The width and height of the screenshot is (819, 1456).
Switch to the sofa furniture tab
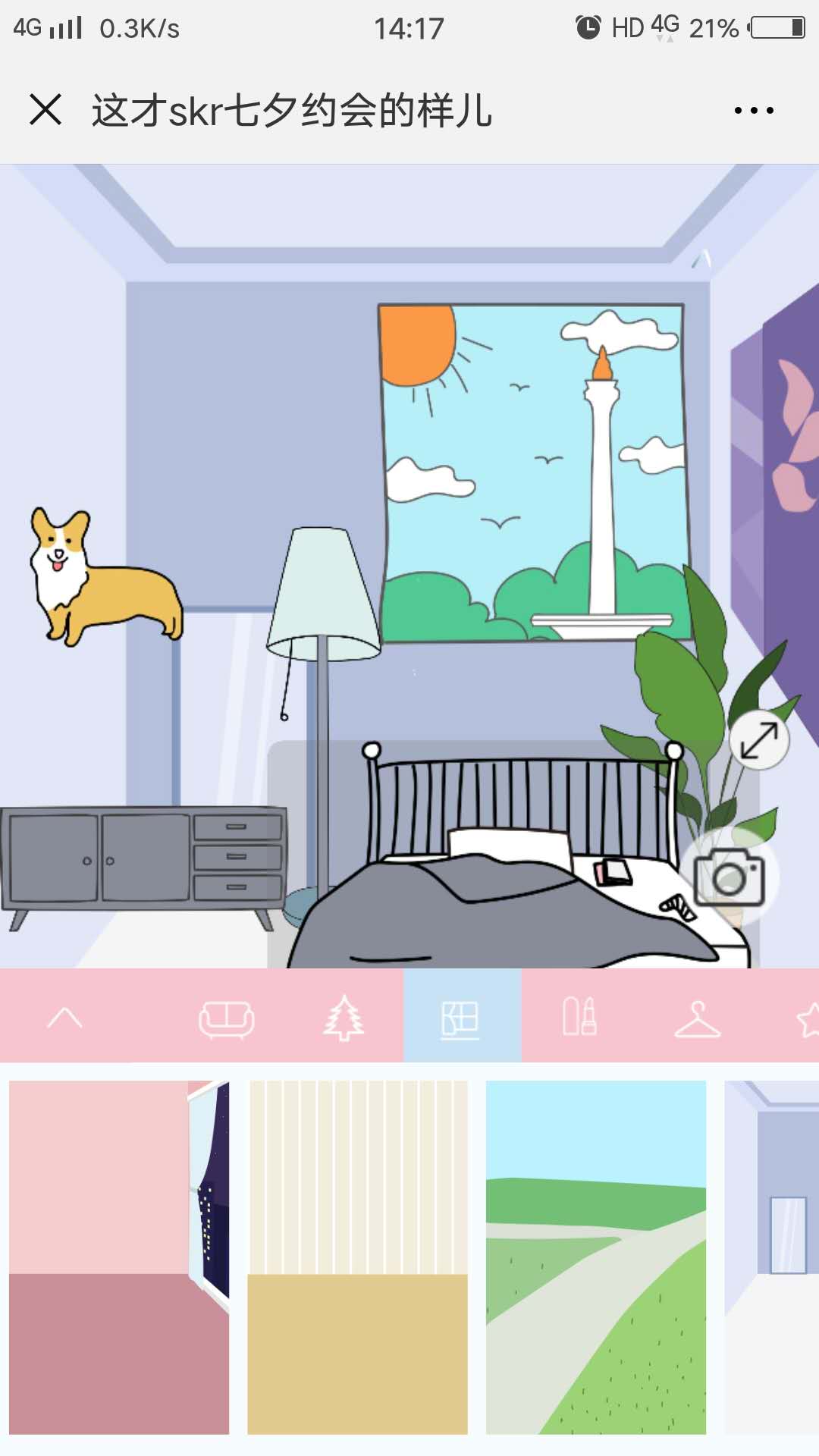tap(226, 1018)
